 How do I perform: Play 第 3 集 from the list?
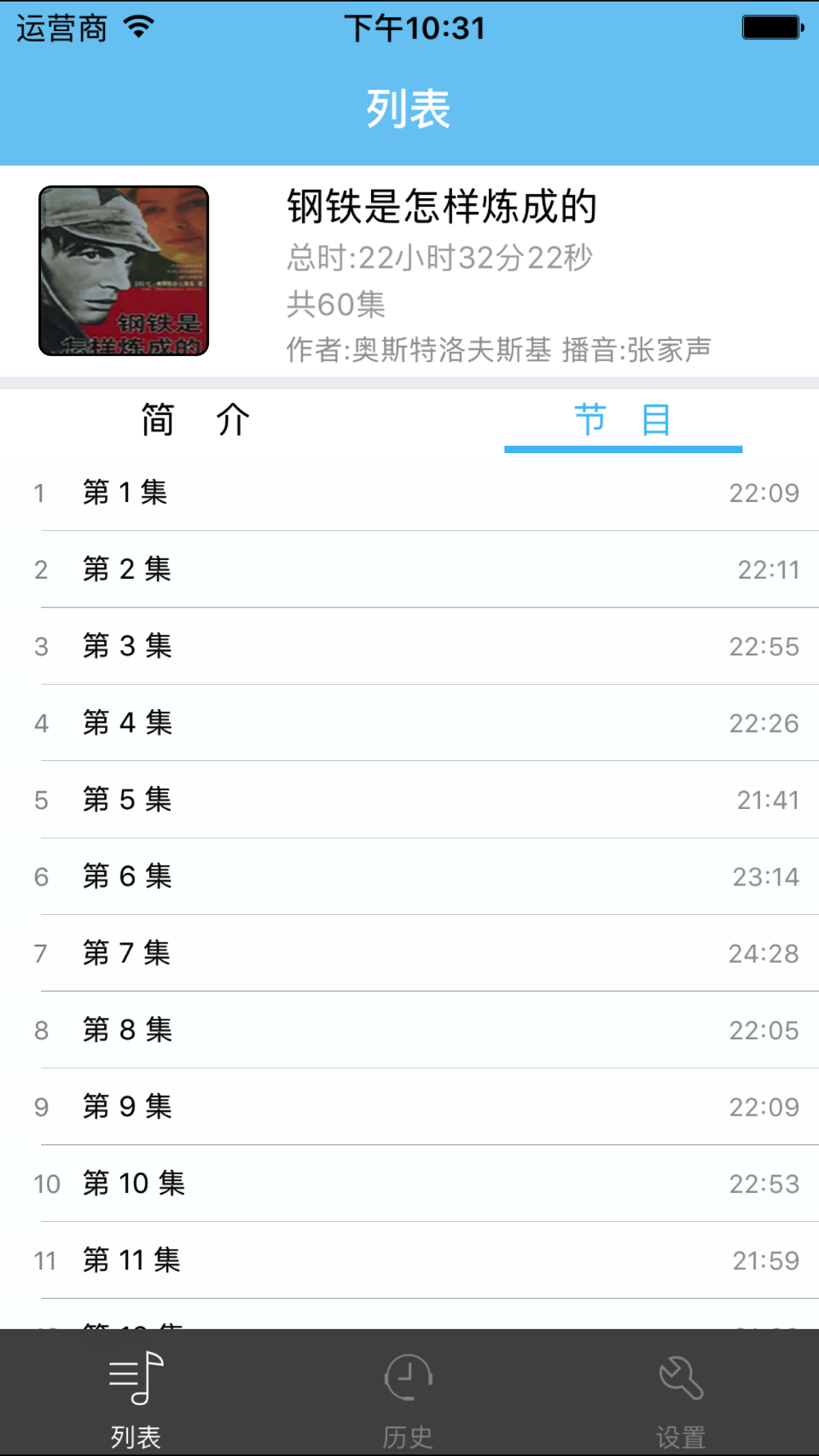[409, 646]
